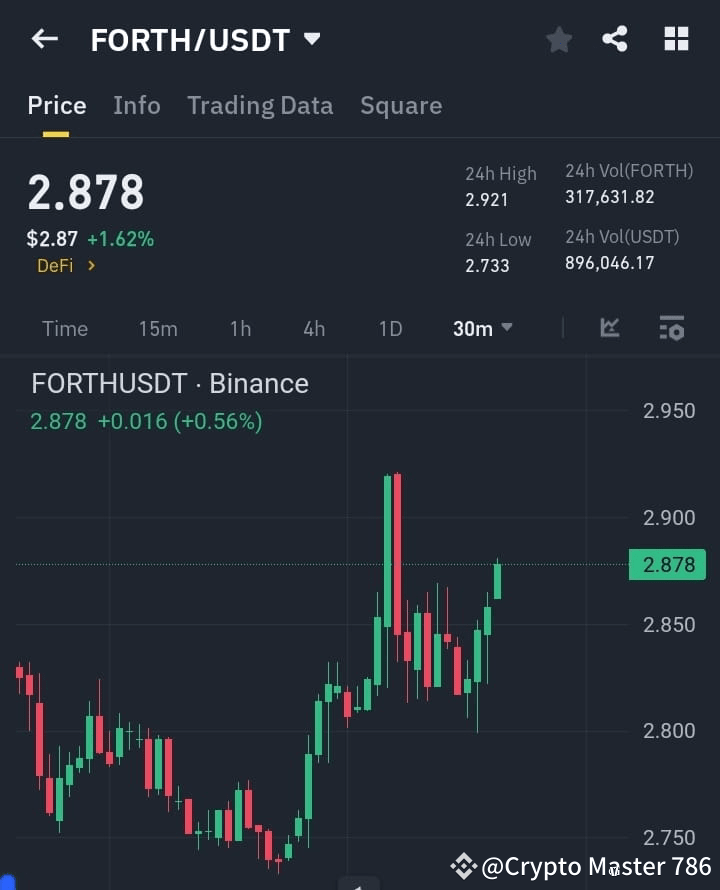The height and width of the screenshot is (890, 720).
Task: Open the Trading Data tab
Action: 260,105
